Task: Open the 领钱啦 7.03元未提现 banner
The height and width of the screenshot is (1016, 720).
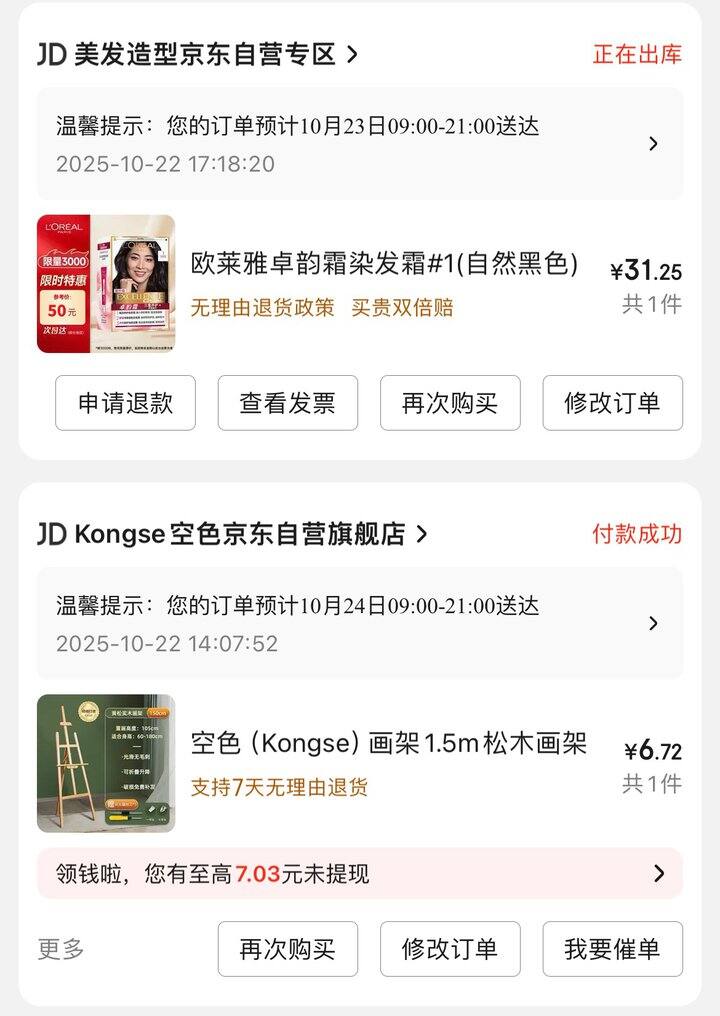Action: point(360,874)
